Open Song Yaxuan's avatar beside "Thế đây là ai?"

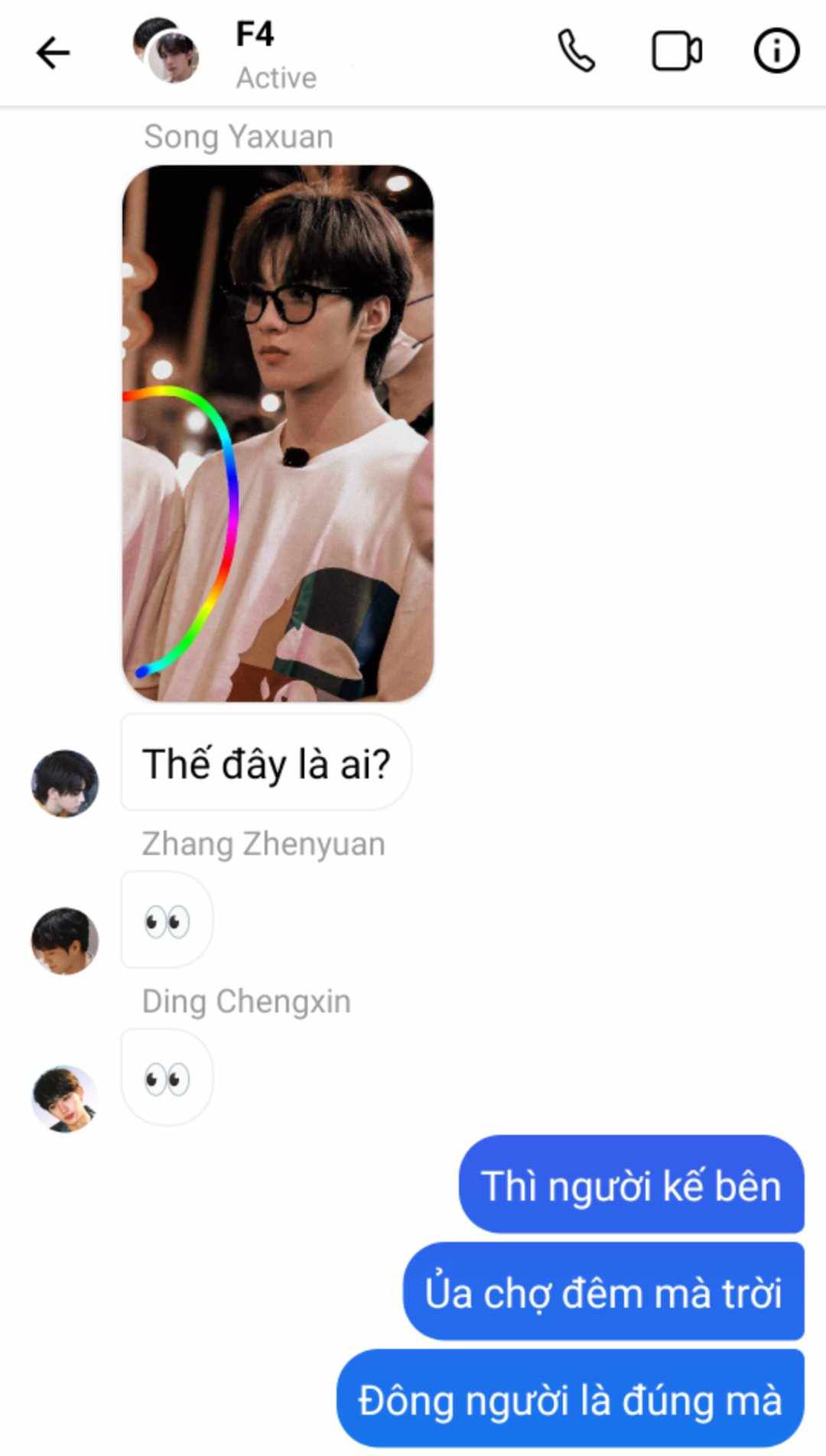tap(65, 783)
